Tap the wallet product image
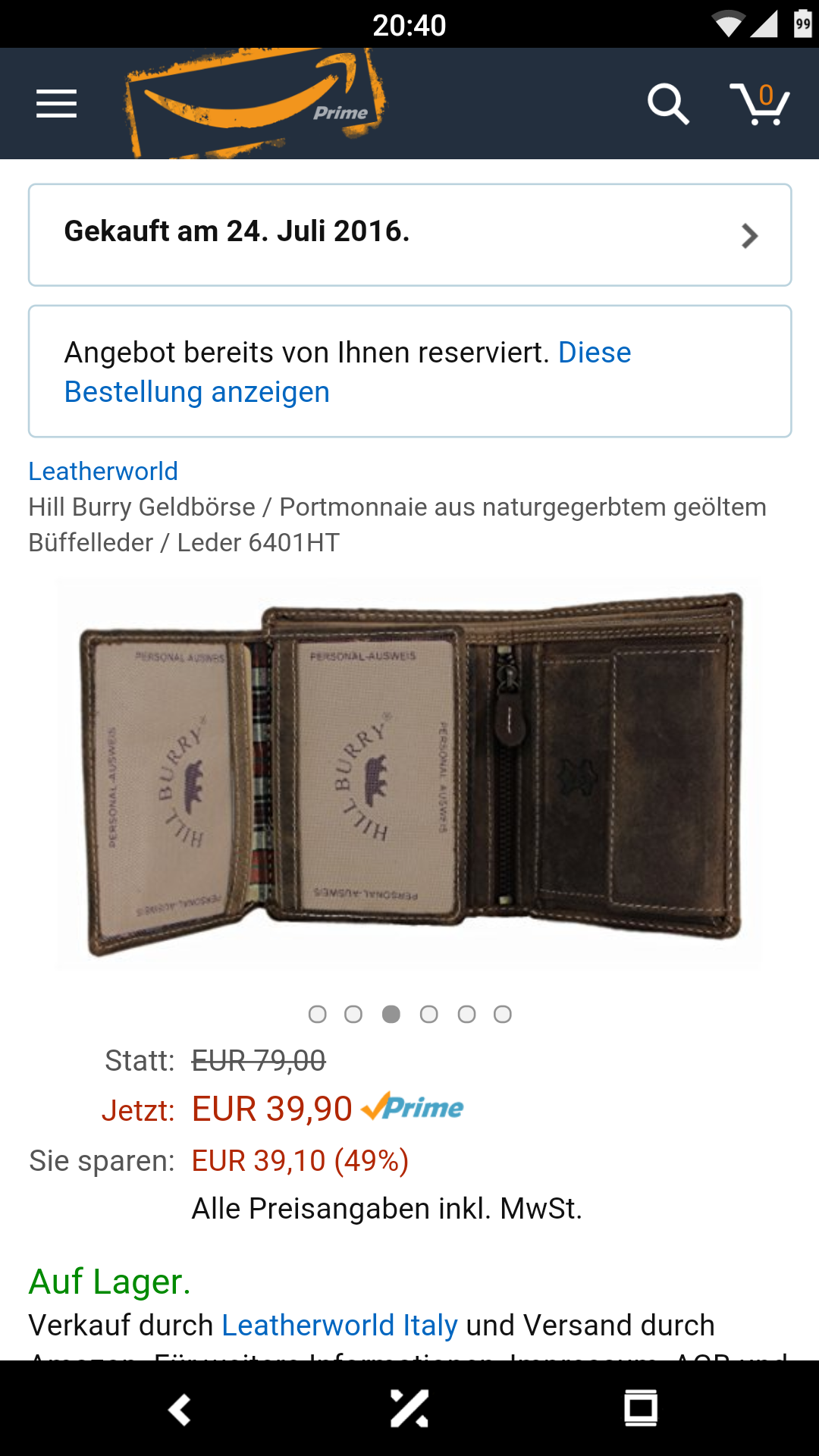 (x=409, y=773)
